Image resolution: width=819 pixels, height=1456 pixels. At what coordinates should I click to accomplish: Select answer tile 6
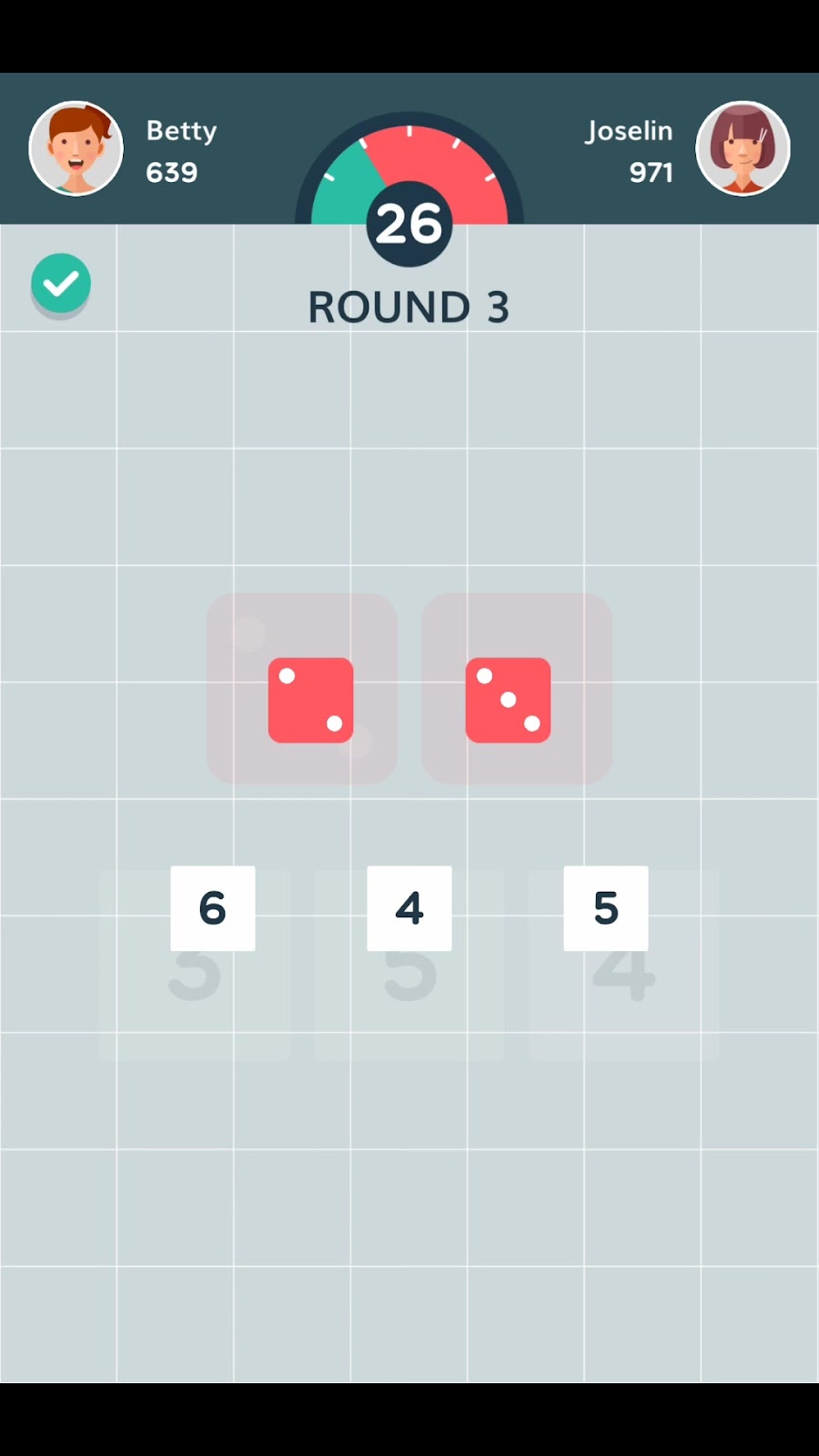[213, 908]
